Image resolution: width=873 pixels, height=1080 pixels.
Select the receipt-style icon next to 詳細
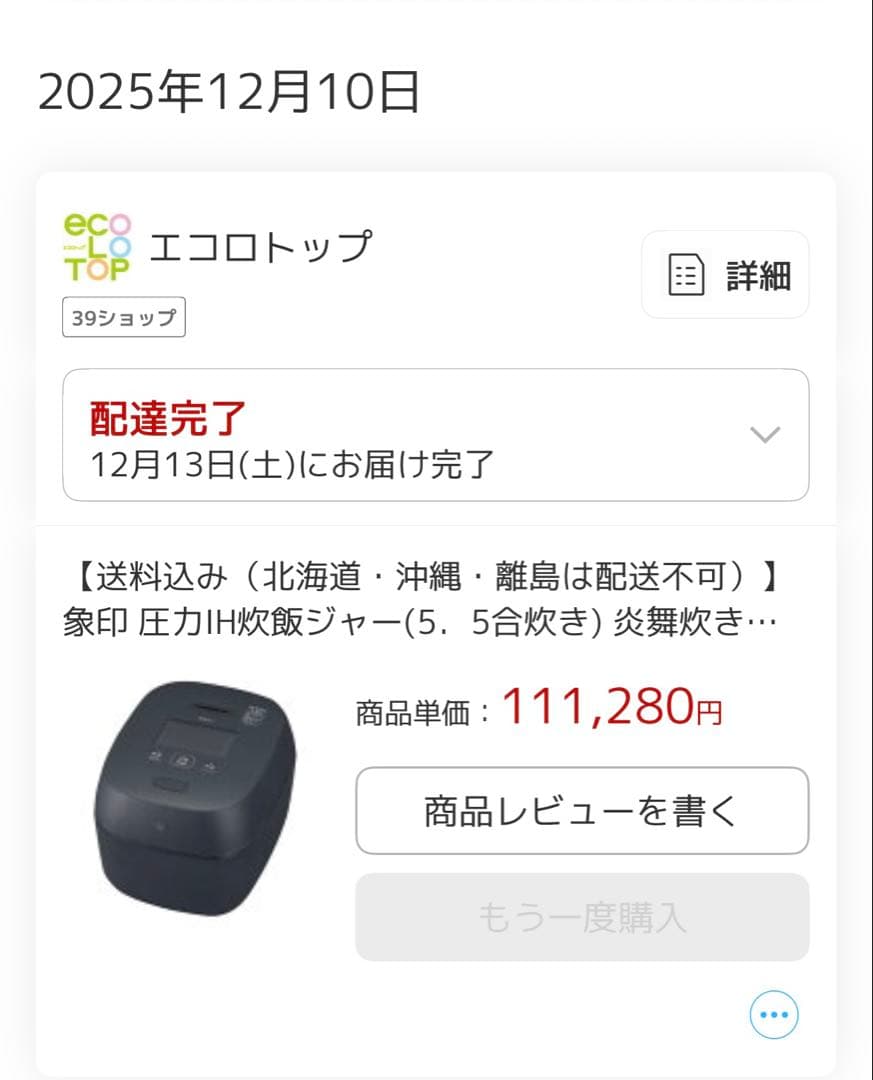pos(687,274)
